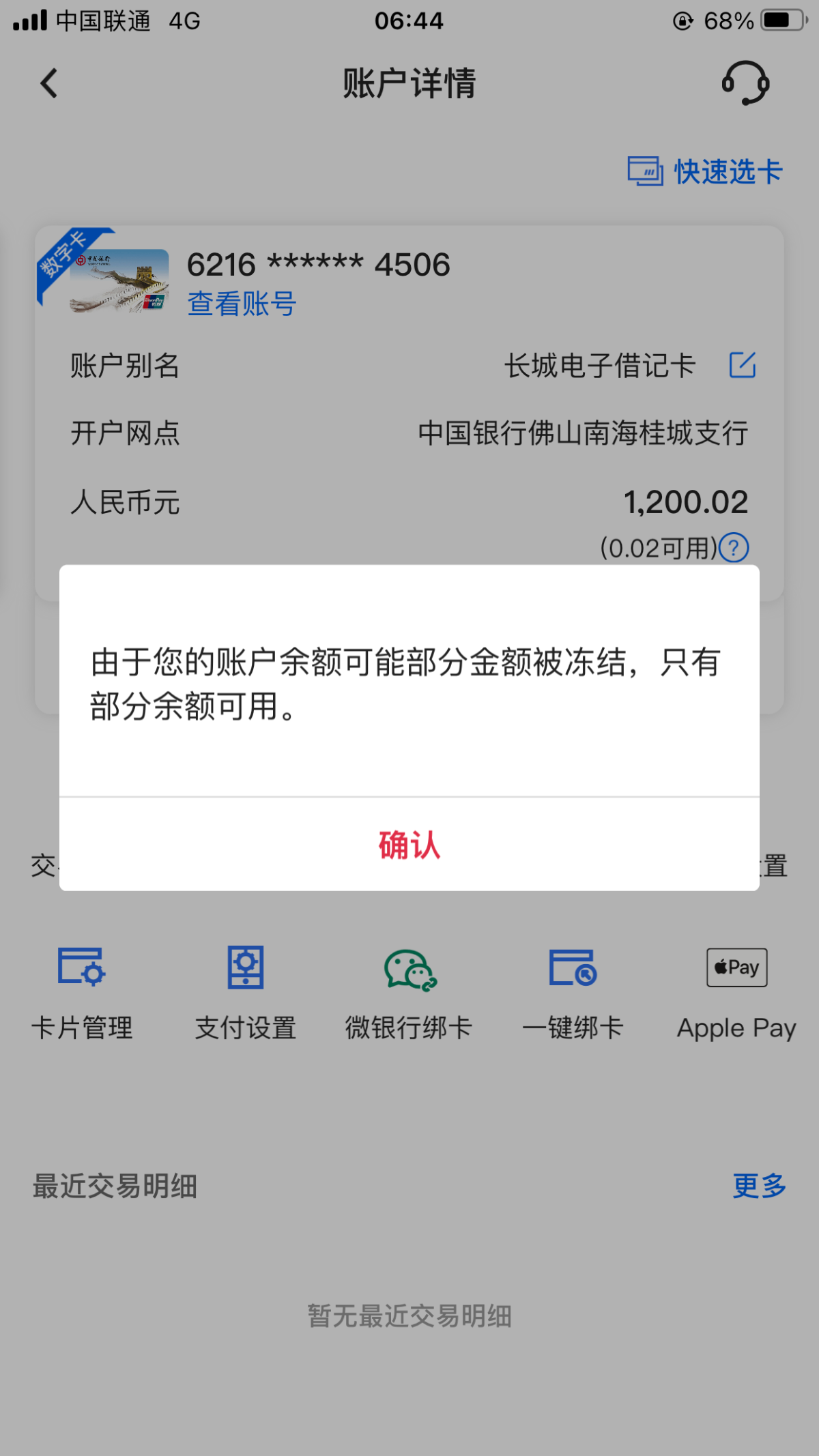819x1456 pixels.
Task: Go back using the top-left arrow
Action: [49, 84]
